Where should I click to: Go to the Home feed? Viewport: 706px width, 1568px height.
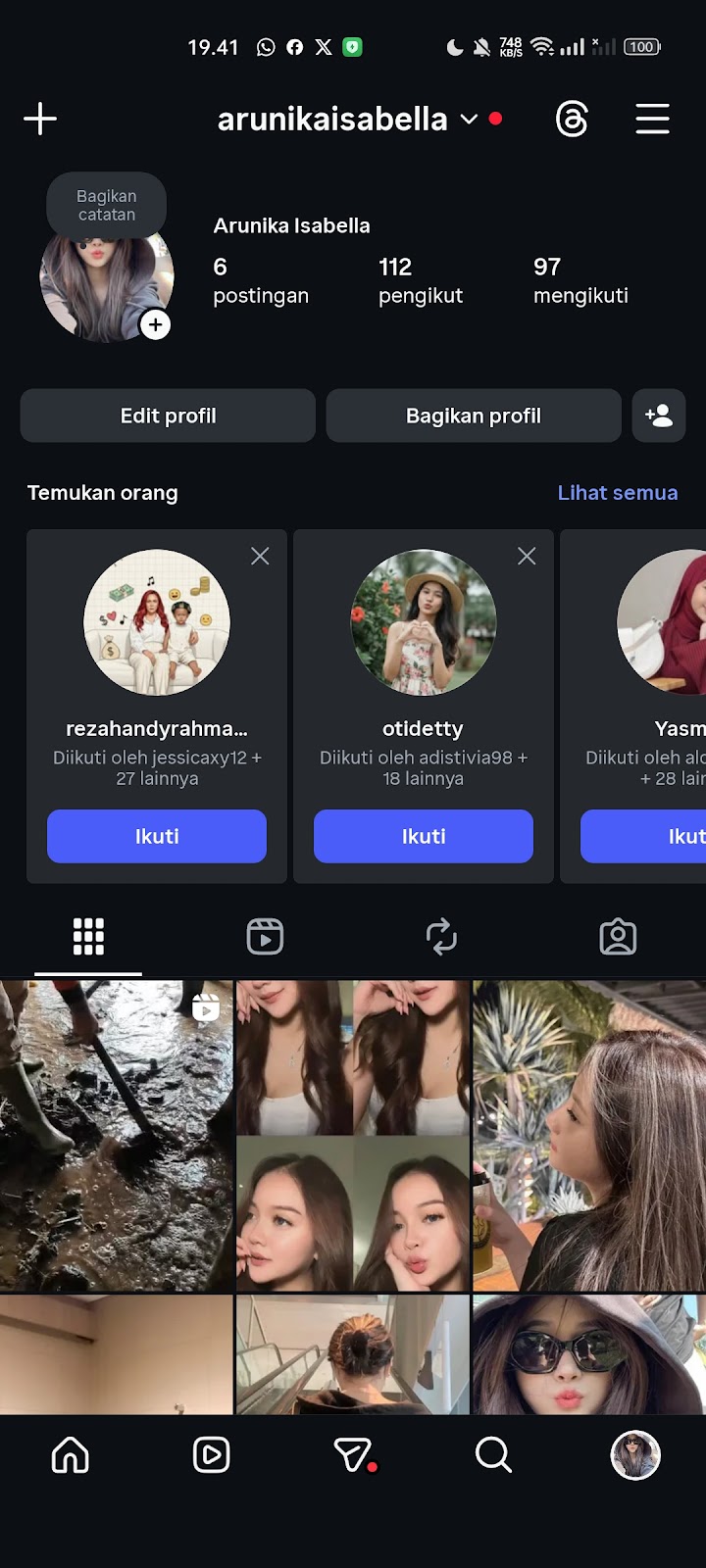pos(70,1455)
